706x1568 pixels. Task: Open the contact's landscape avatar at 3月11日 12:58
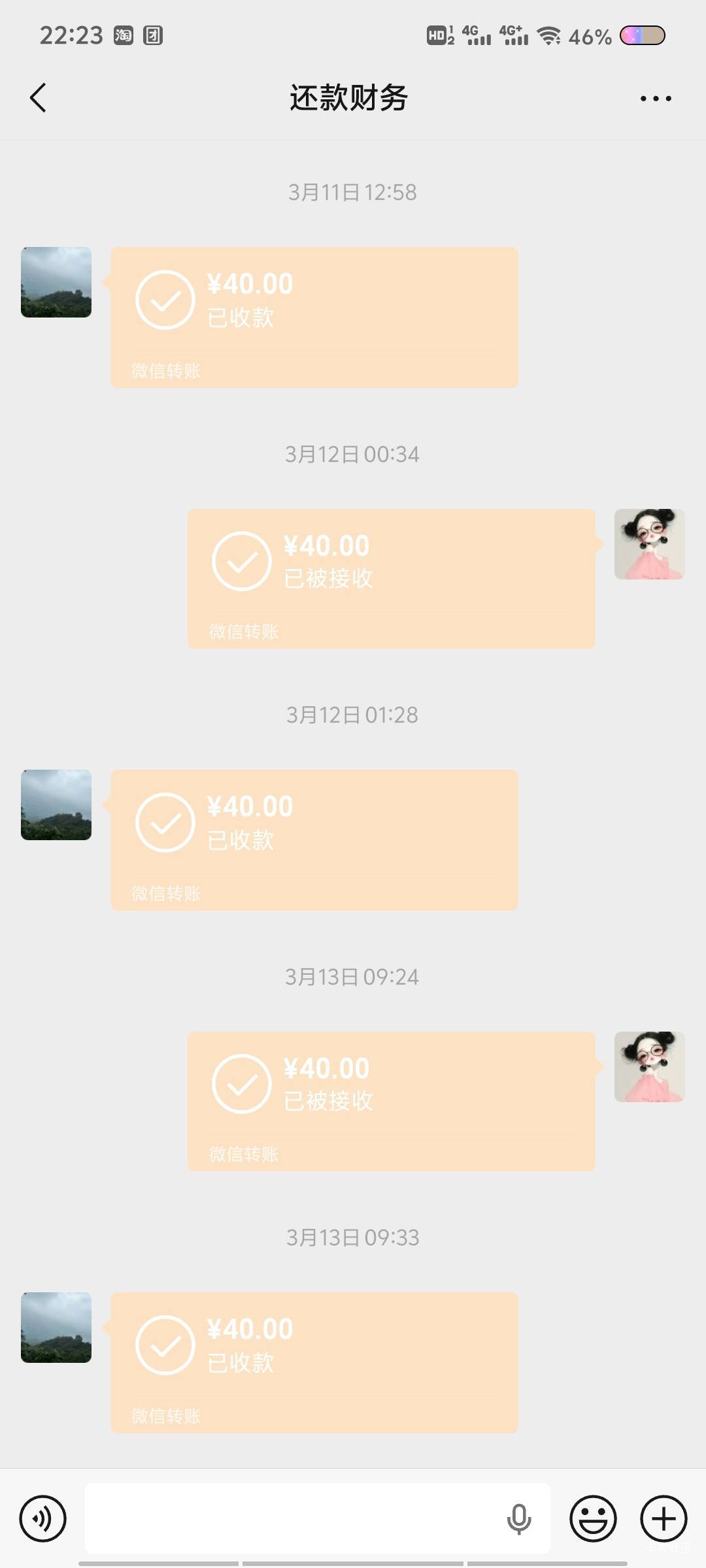(x=56, y=282)
